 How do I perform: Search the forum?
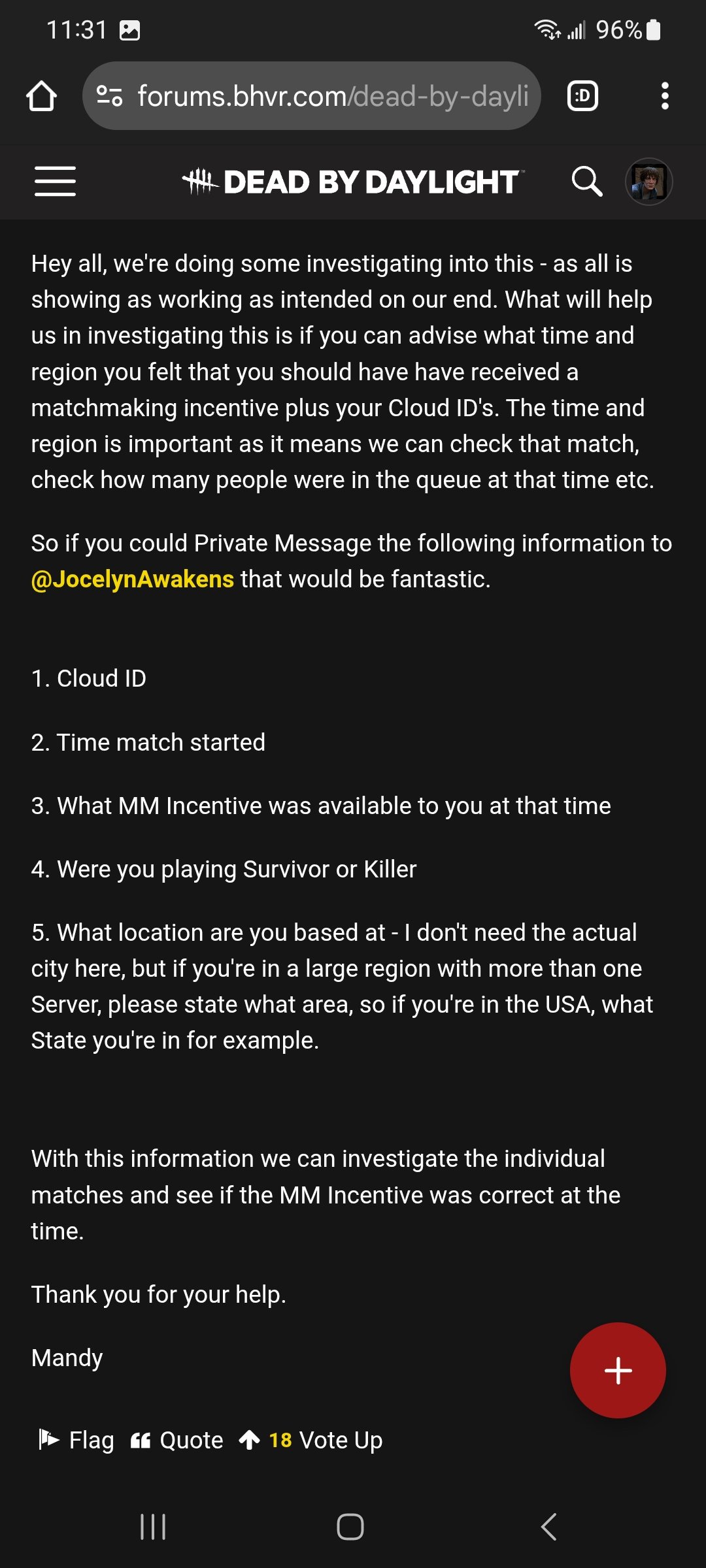coord(586,181)
